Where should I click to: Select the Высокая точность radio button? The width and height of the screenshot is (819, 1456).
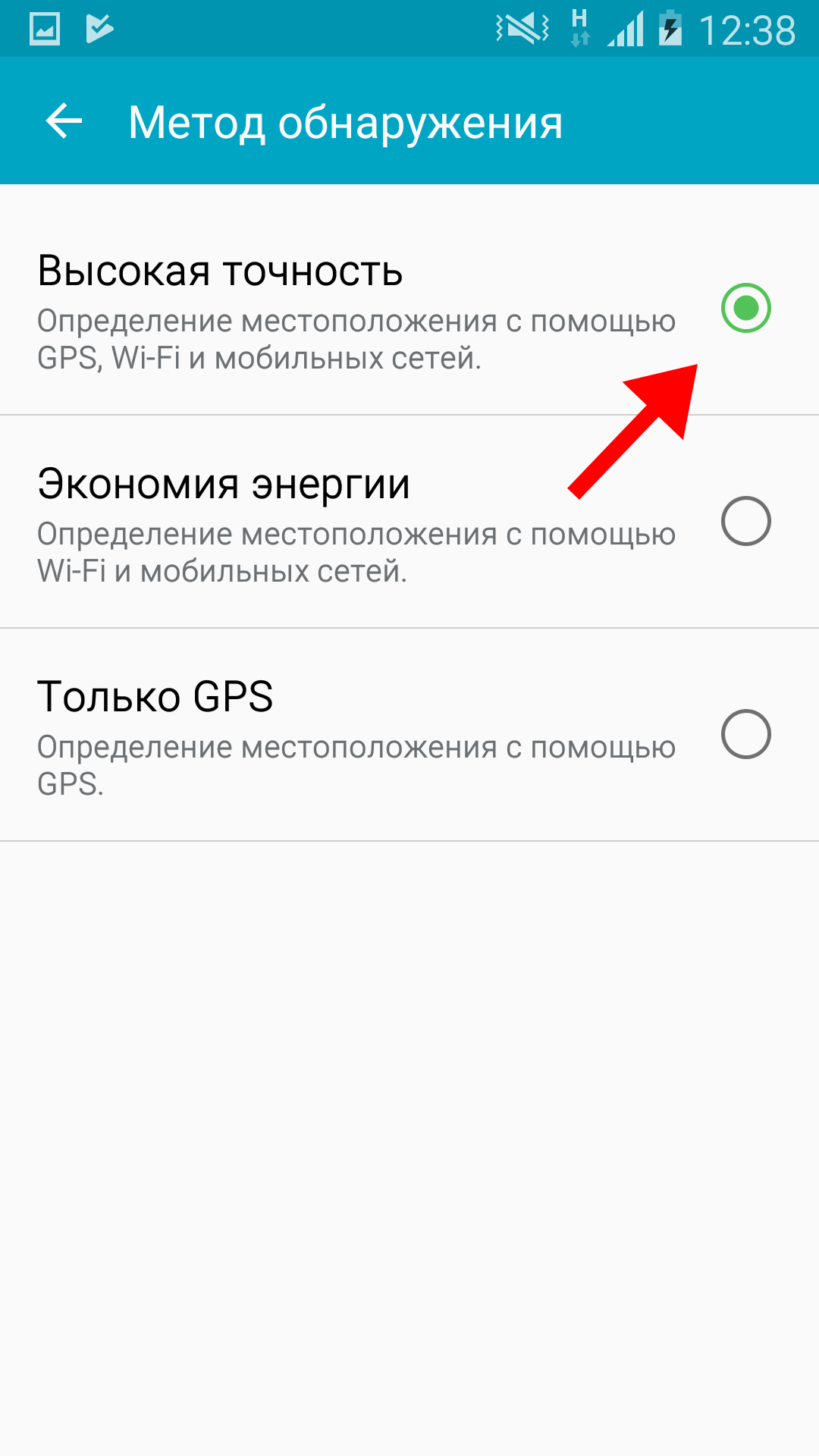746,308
